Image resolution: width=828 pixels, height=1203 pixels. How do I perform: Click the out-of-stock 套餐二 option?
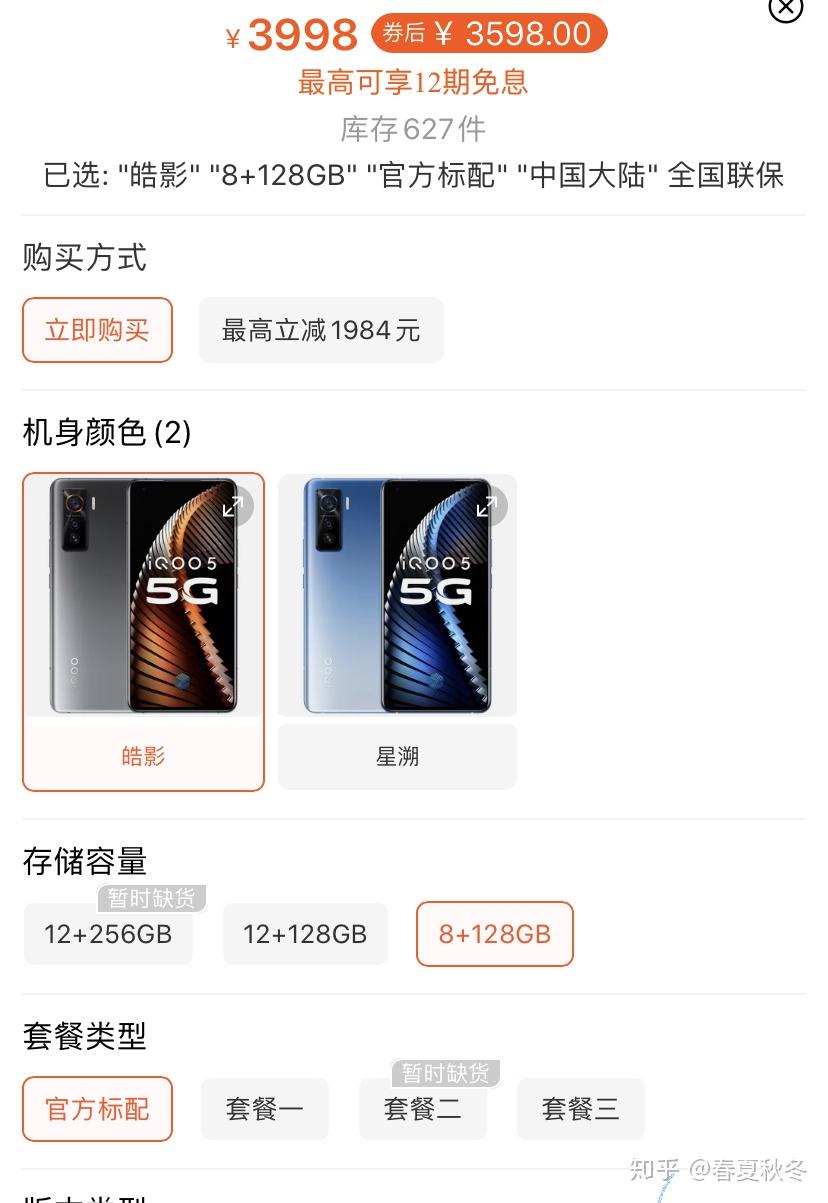[422, 1109]
